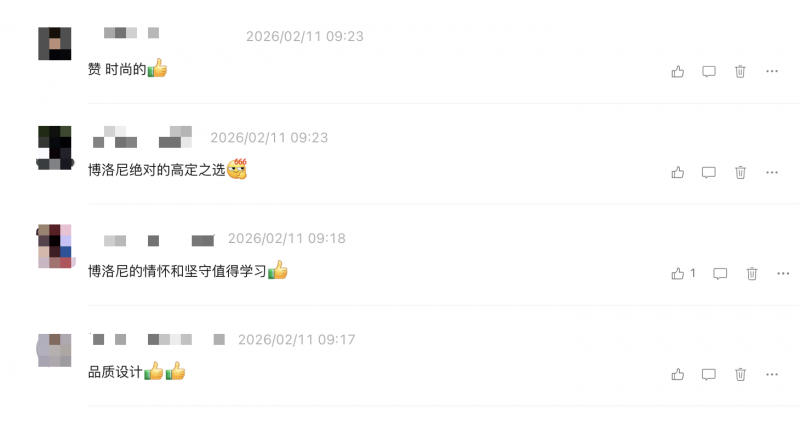Delete the comment "博洛尼绝对的高定之选"
This screenshot has height=427, width=800.
point(740,172)
